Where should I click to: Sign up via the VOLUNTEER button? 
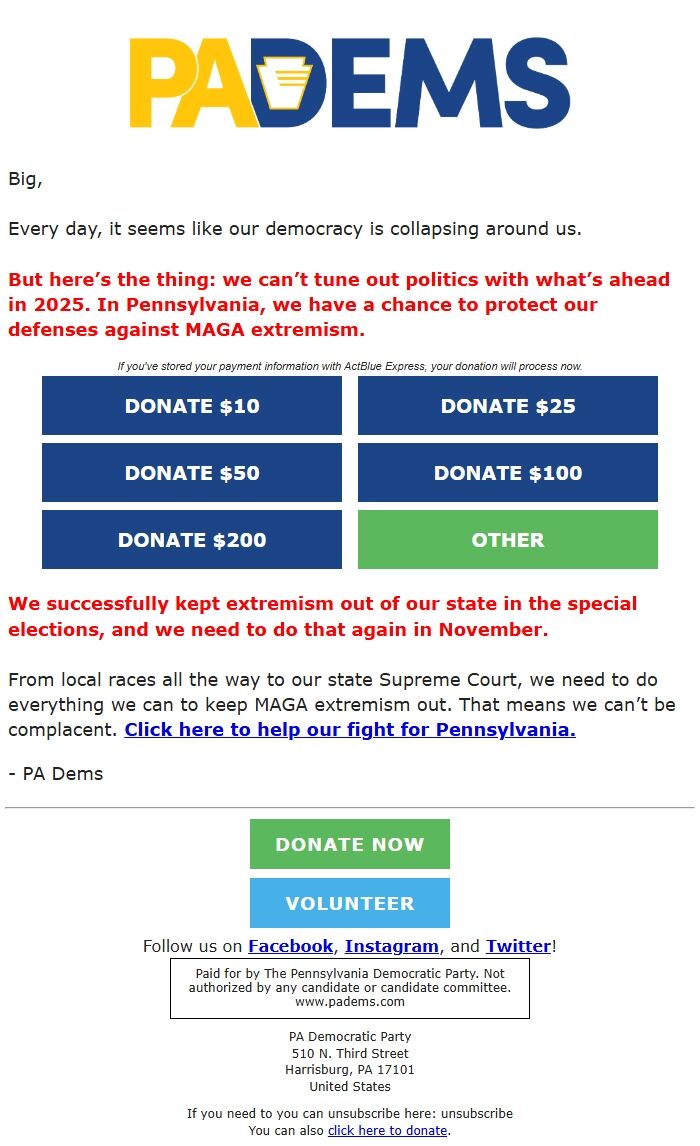point(350,903)
